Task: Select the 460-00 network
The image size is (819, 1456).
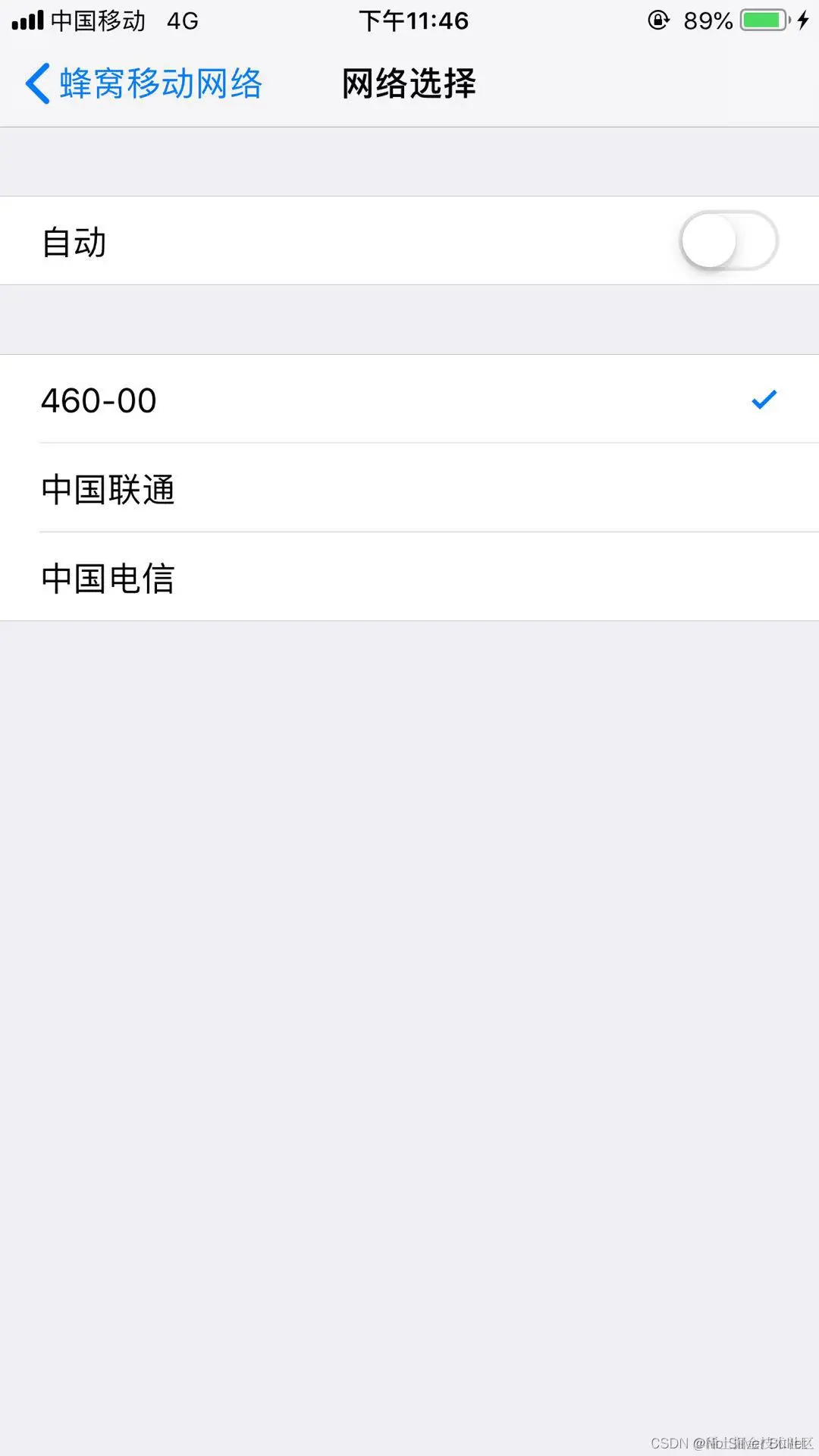Action: point(409,400)
